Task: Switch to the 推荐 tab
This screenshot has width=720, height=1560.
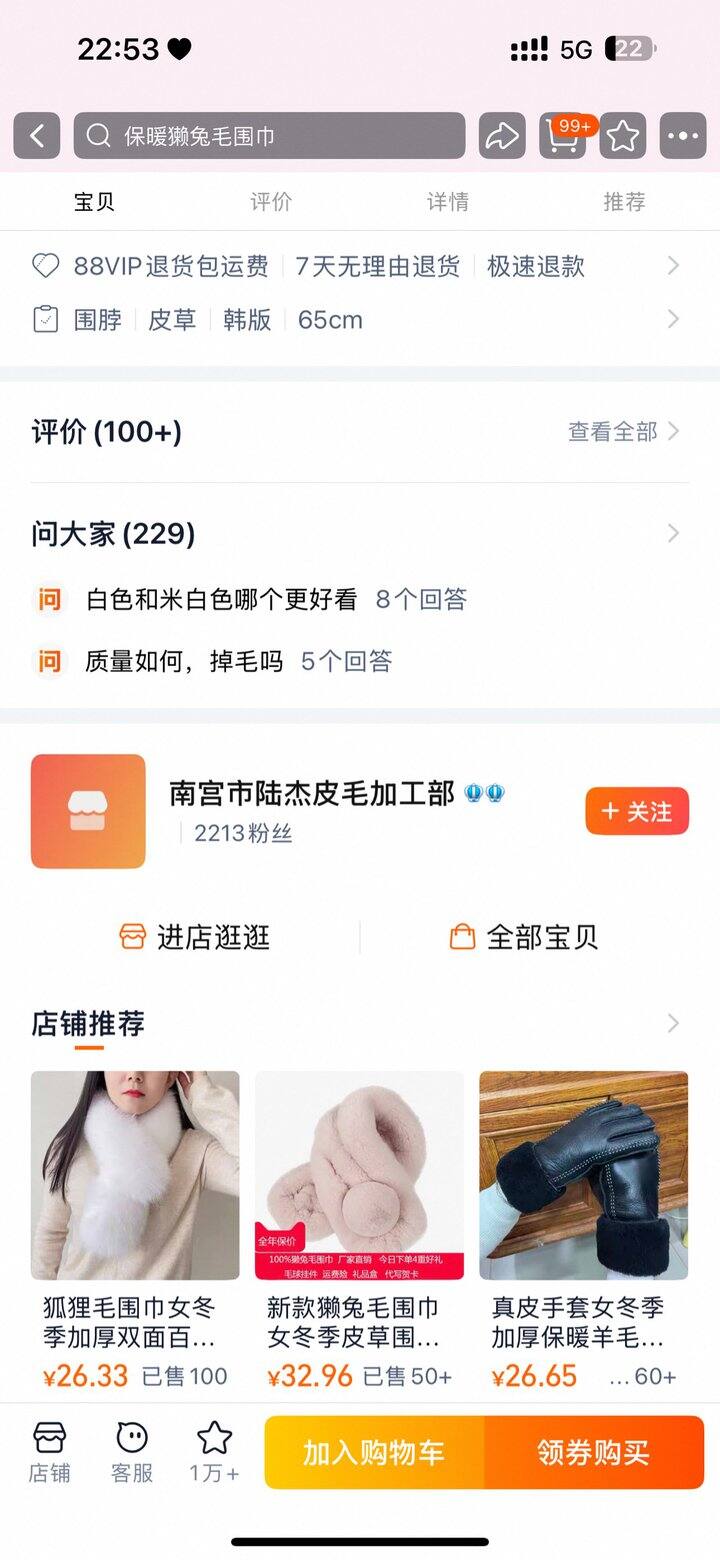Action: click(624, 202)
